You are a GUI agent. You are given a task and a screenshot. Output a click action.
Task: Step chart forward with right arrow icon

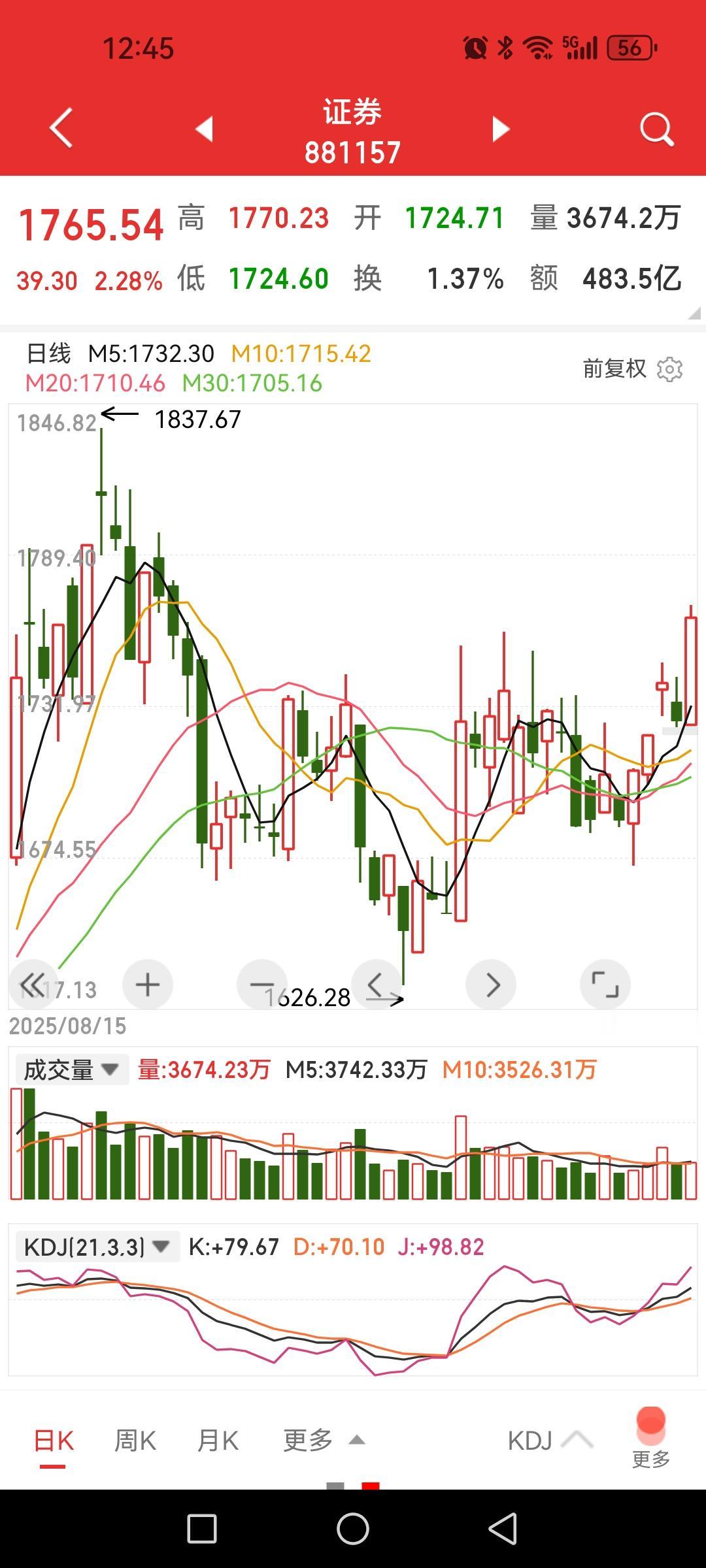click(x=491, y=984)
